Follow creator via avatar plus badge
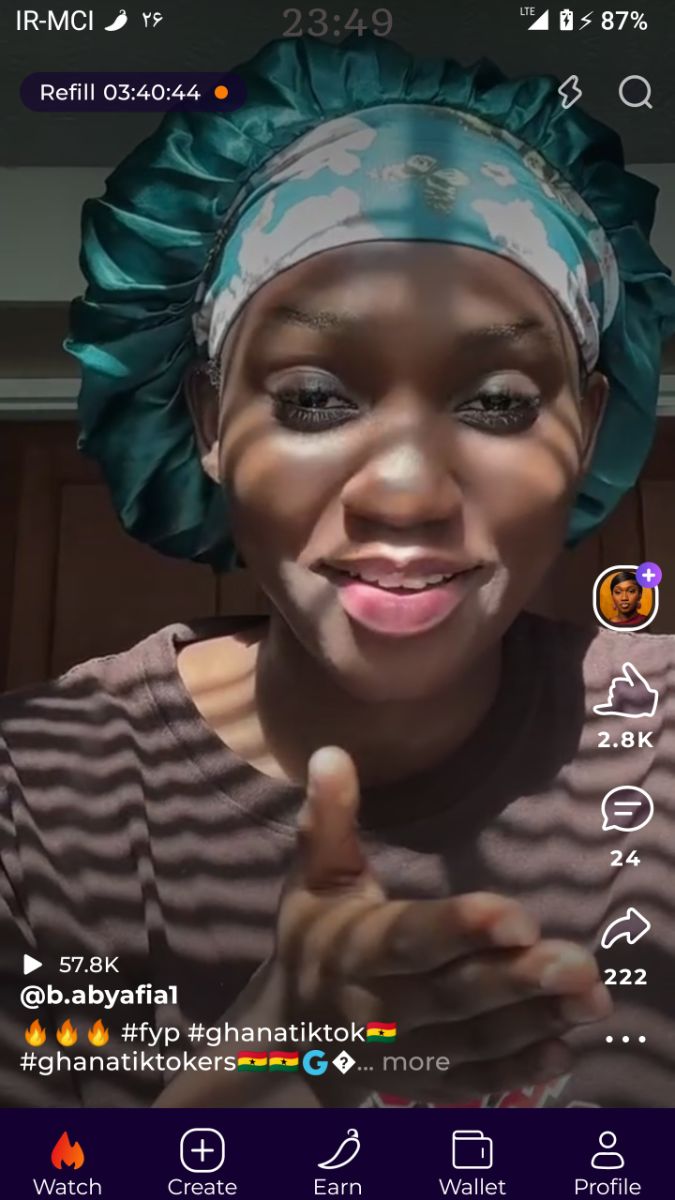 point(649,575)
